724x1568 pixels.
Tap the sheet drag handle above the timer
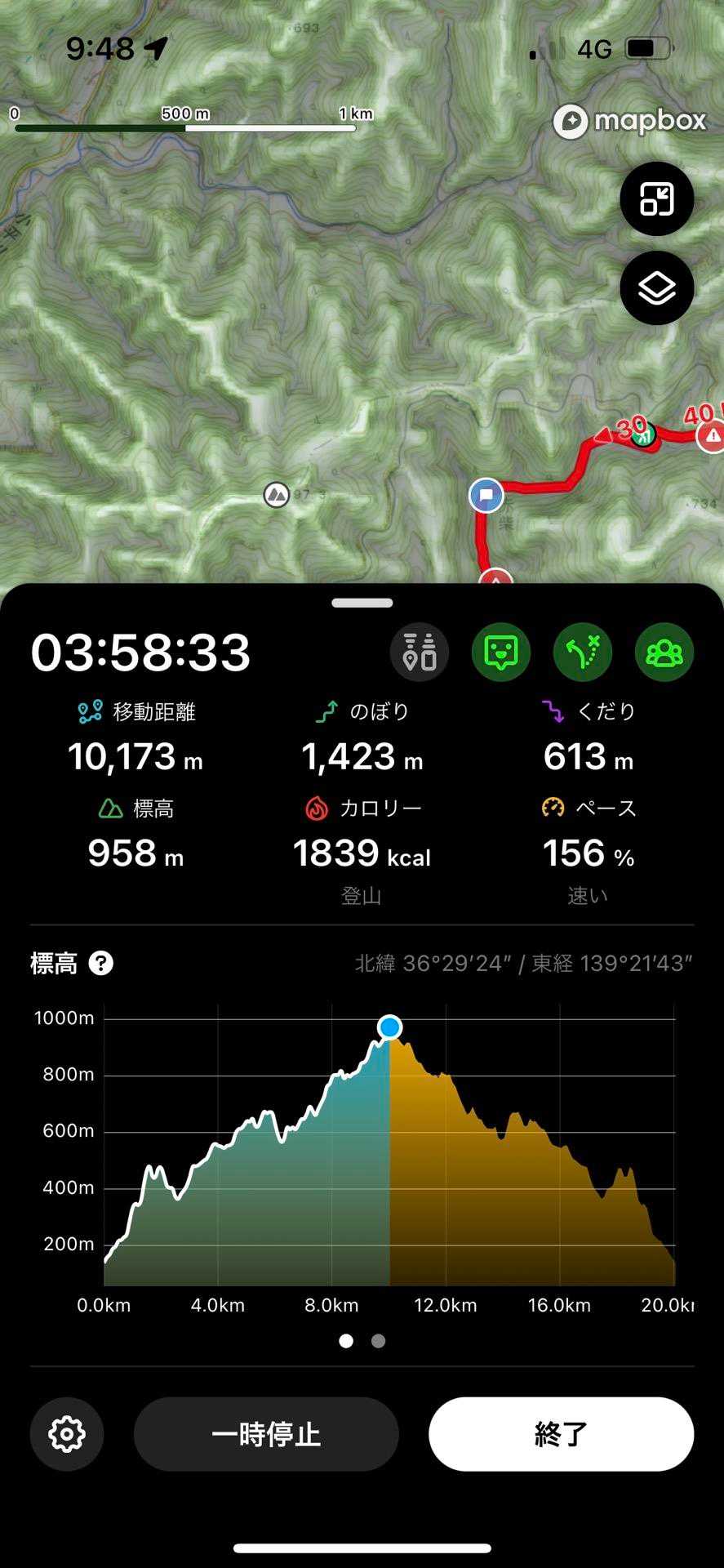coord(362,603)
